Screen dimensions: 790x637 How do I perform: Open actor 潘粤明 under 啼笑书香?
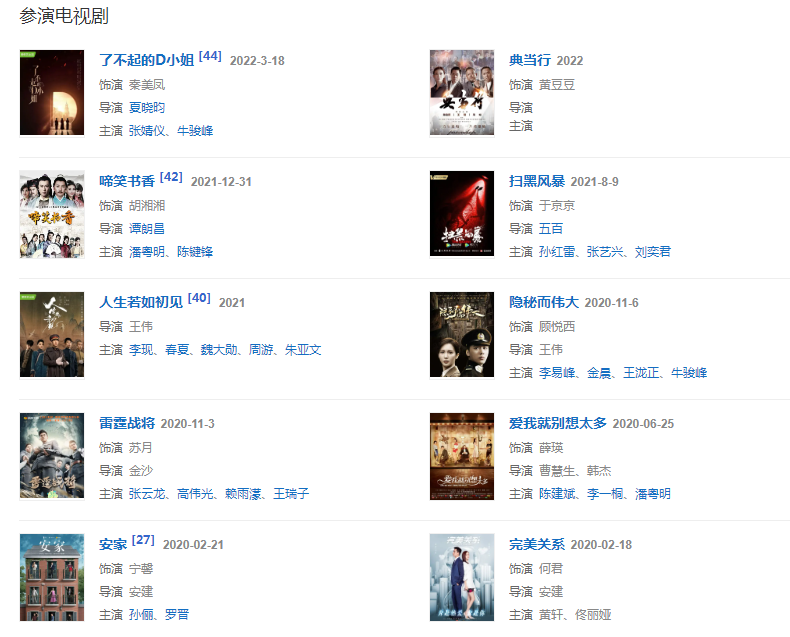(147, 251)
